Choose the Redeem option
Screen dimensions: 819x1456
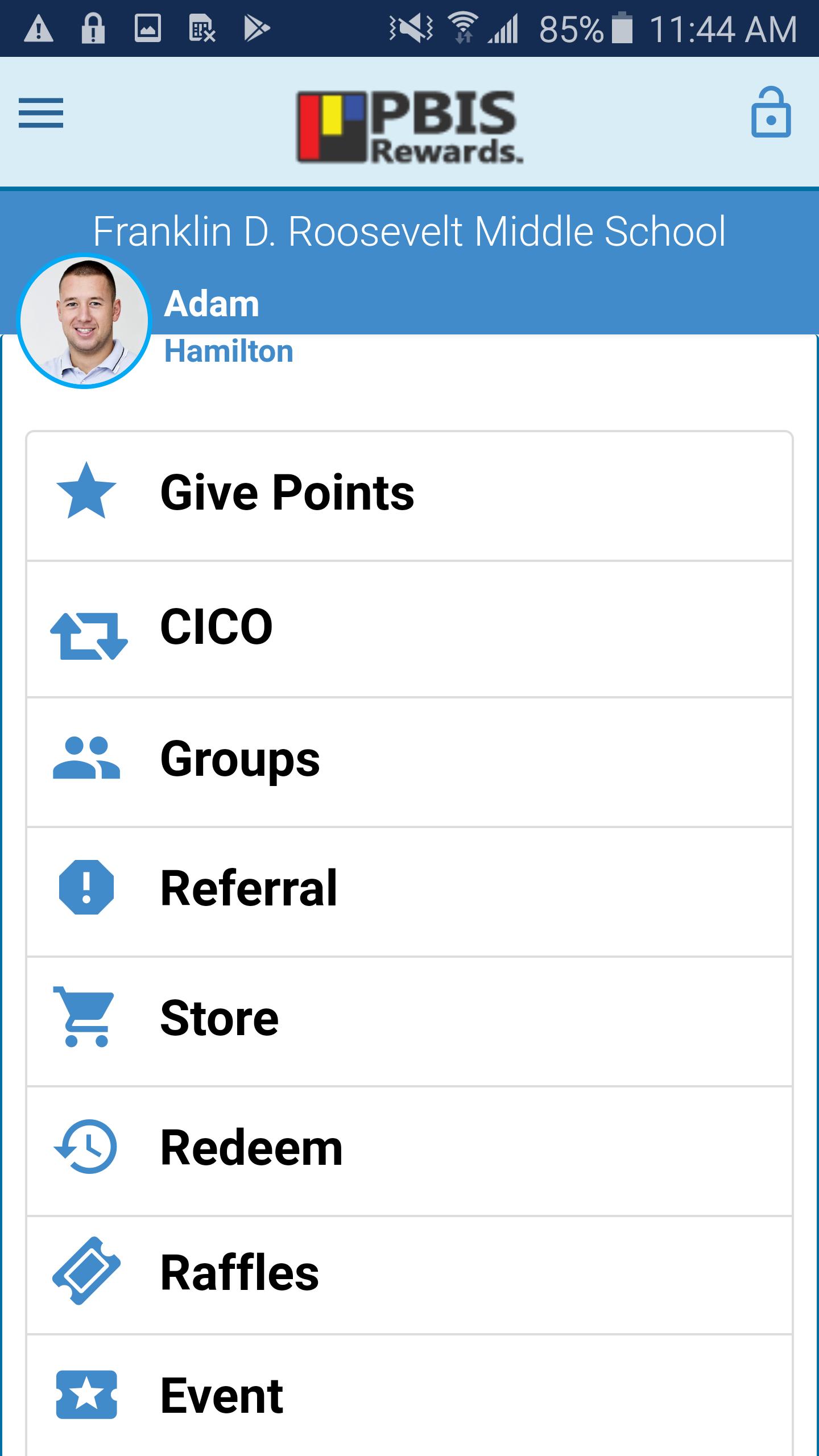[409, 1149]
